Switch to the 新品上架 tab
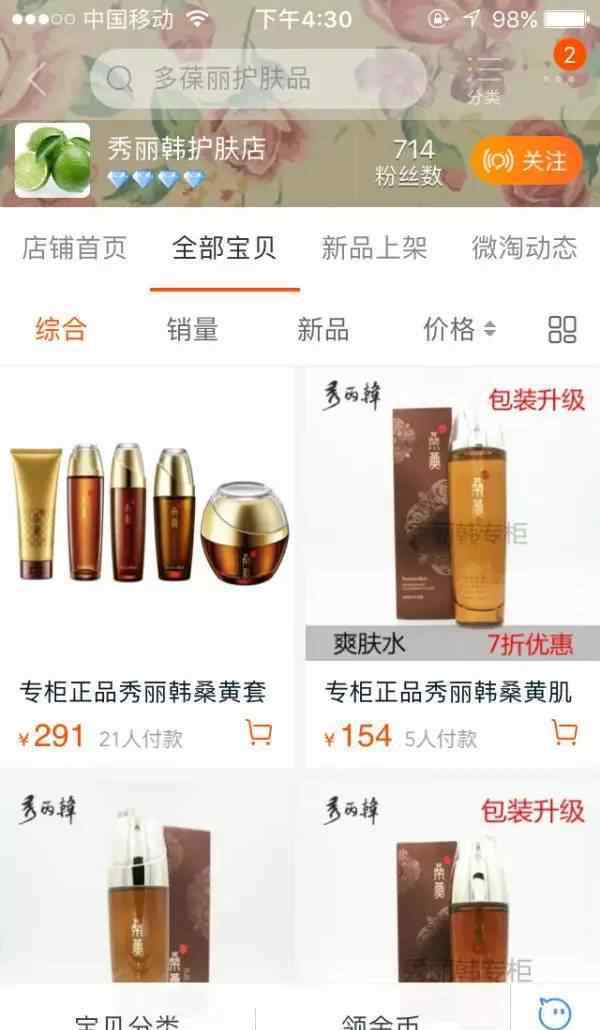This screenshot has height=1030, width=600. (375, 248)
